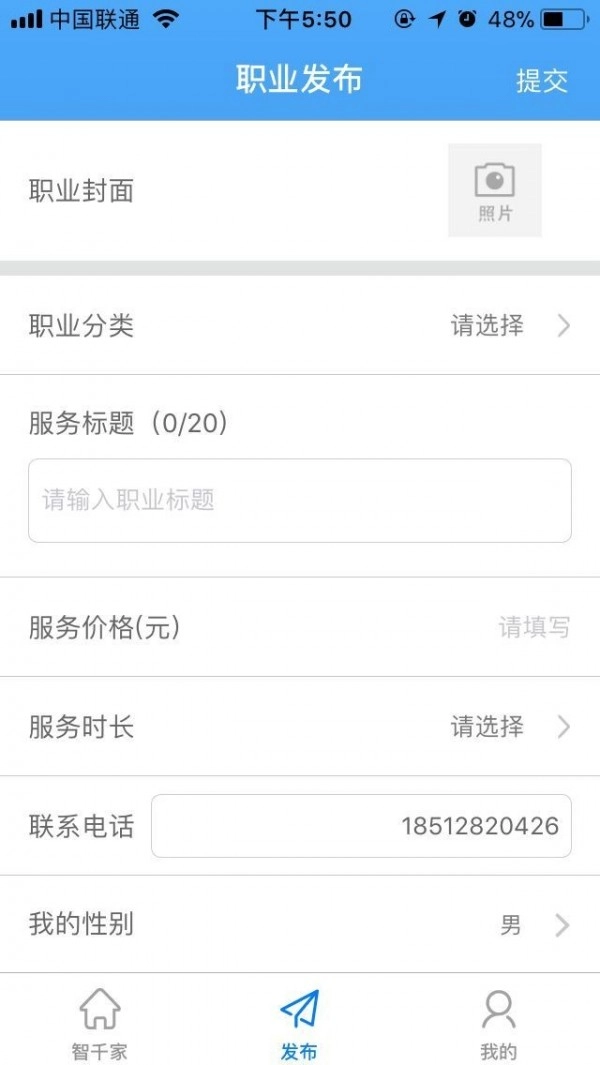Edit the 联系电话 phone number field

click(x=361, y=826)
